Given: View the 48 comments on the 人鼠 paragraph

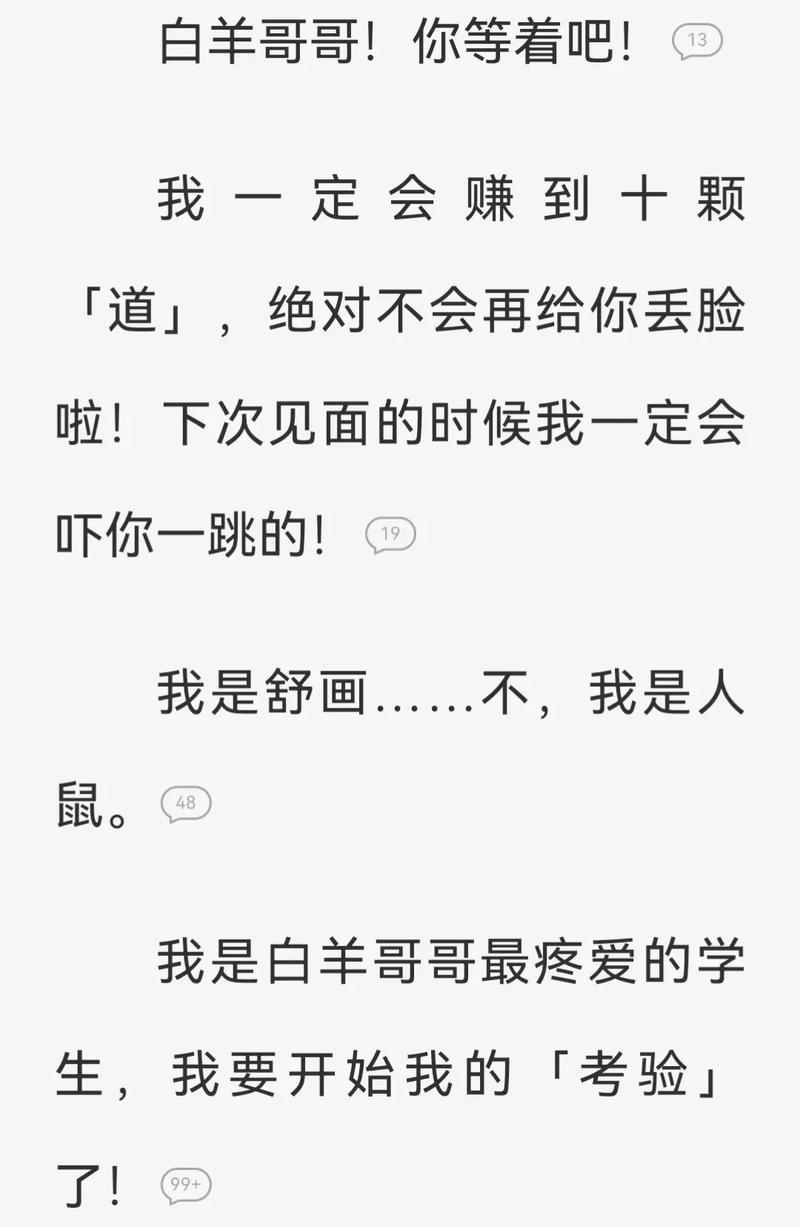Looking at the screenshot, I should pos(186,803).
